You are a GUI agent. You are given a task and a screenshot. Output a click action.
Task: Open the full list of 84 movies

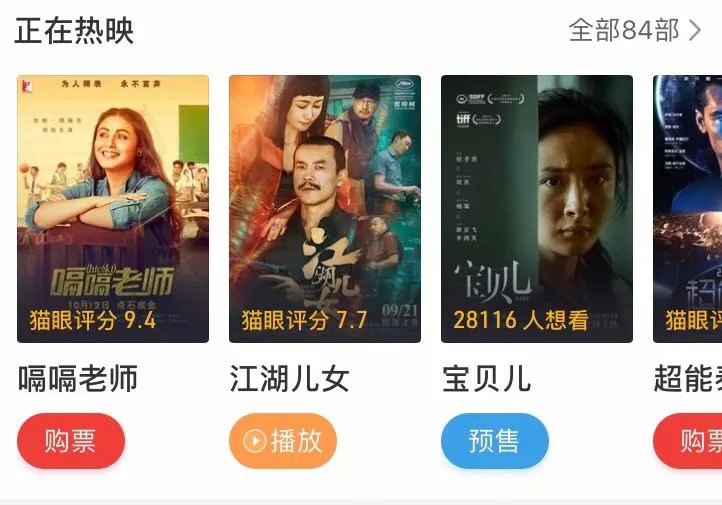point(635,30)
